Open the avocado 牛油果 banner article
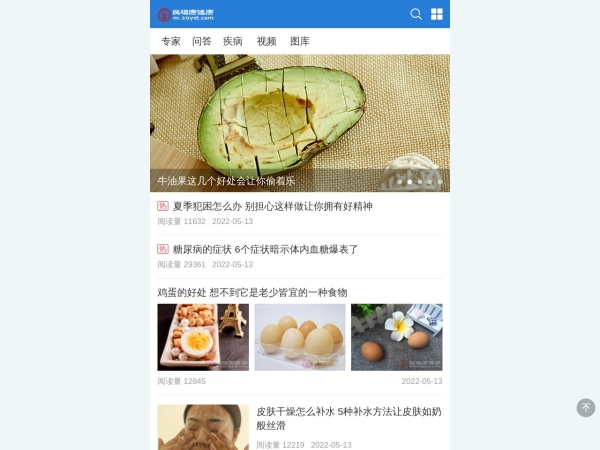The width and height of the screenshot is (600, 450). point(300,120)
